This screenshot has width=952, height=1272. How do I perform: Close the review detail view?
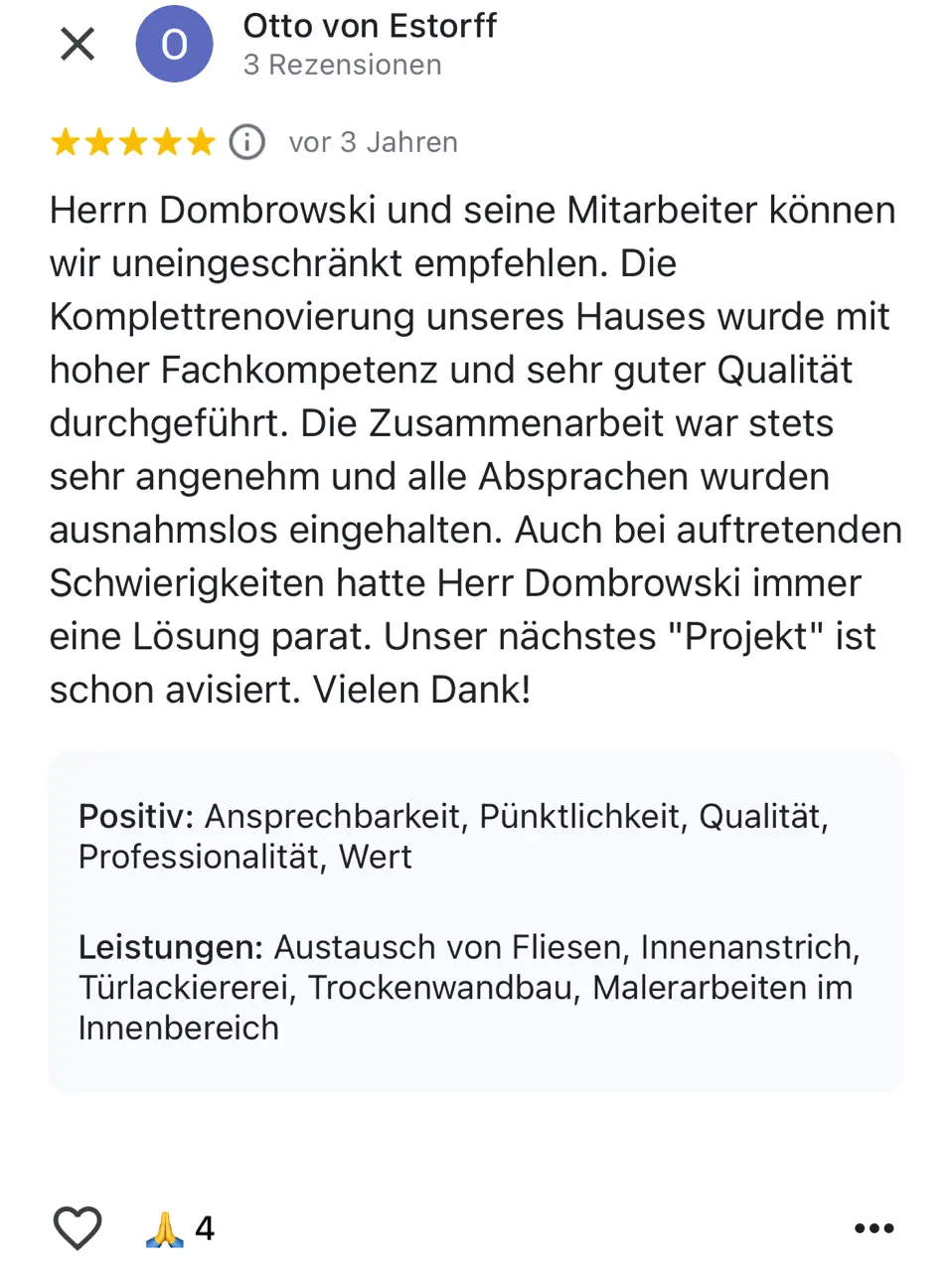[x=78, y=45]
